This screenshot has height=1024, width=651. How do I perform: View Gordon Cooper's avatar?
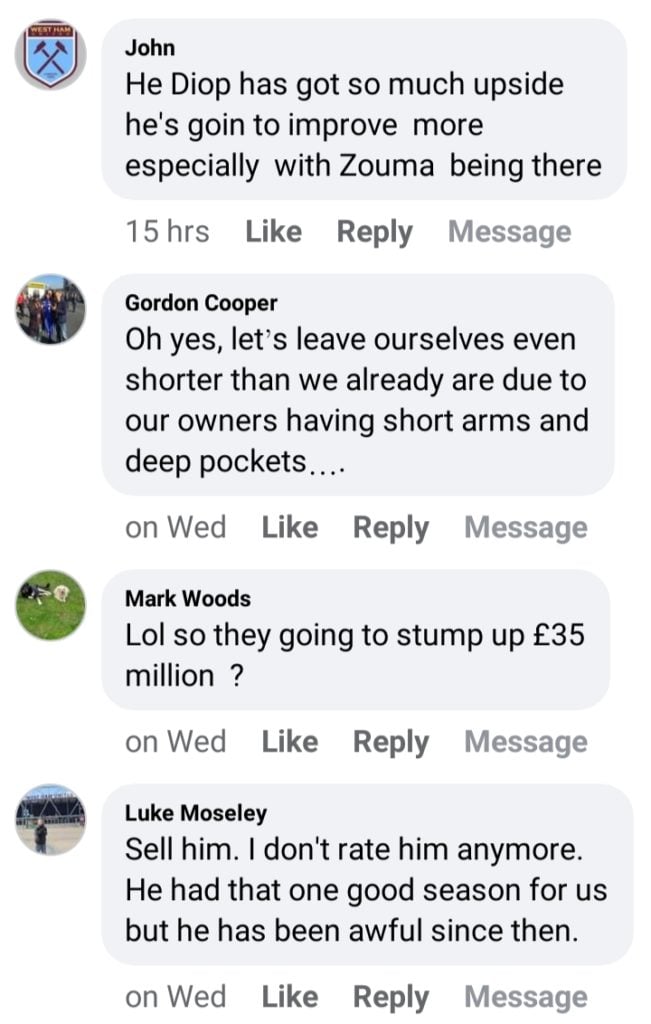click(x=50, y=309)
